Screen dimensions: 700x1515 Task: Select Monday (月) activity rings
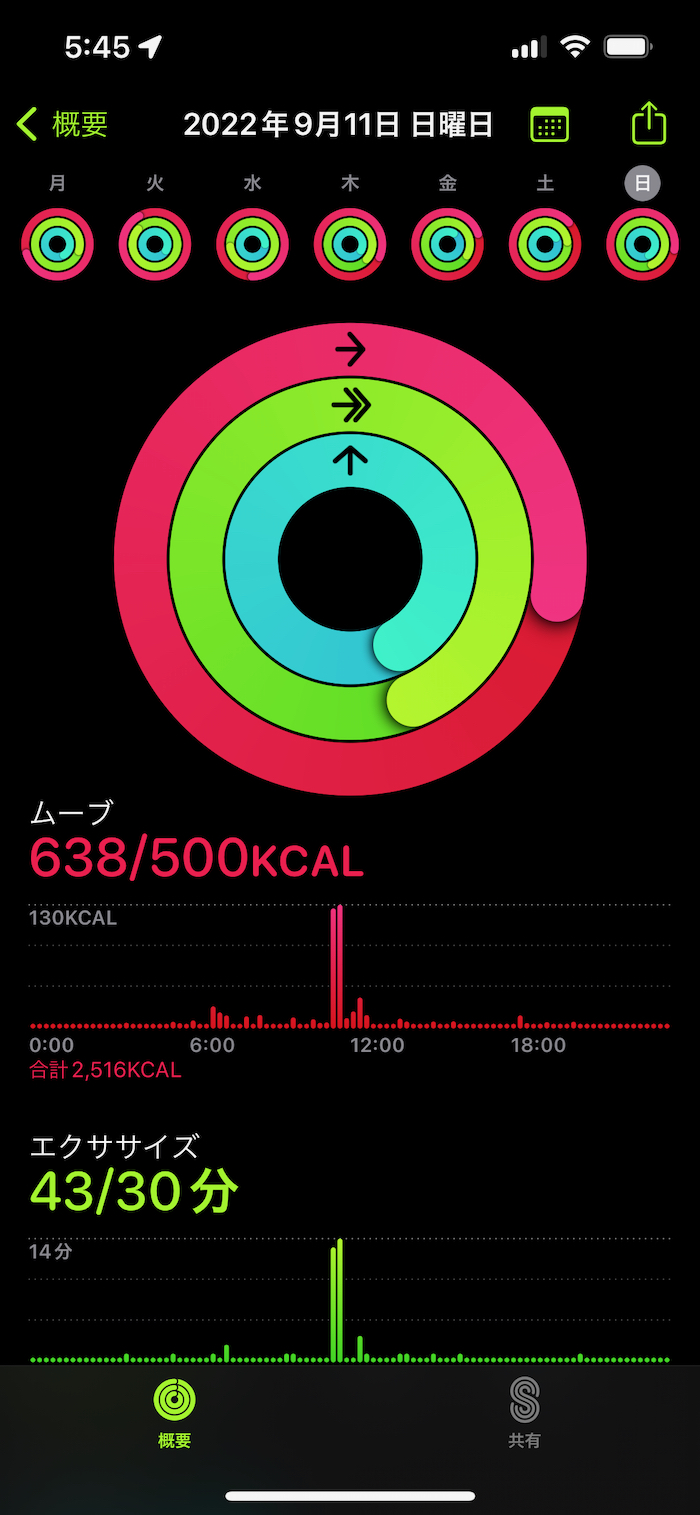pos(57,244)
